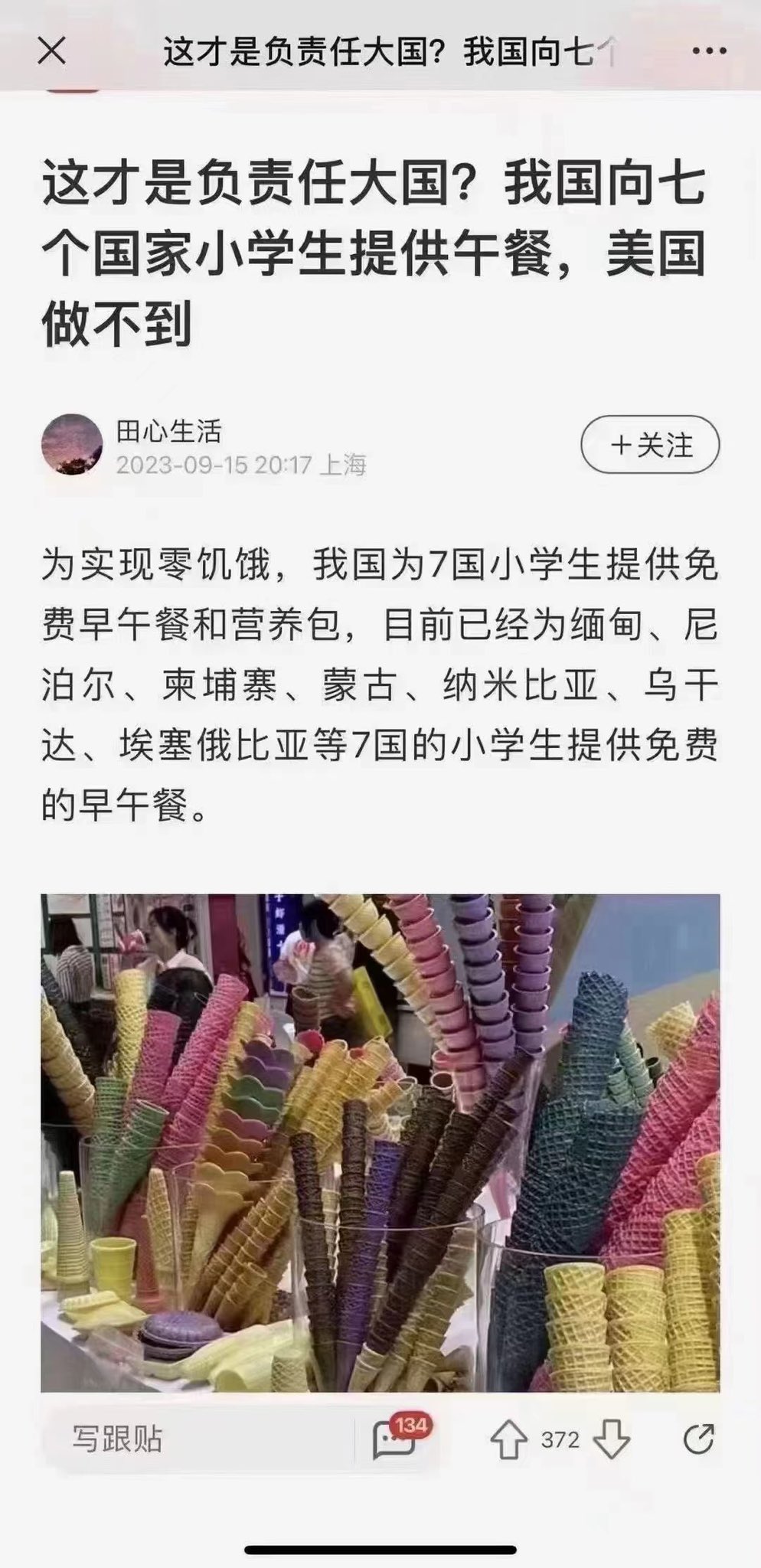This screenshot has height=1568, width=761.
Task: Upvote this article
Action: tap(508, 1440)
